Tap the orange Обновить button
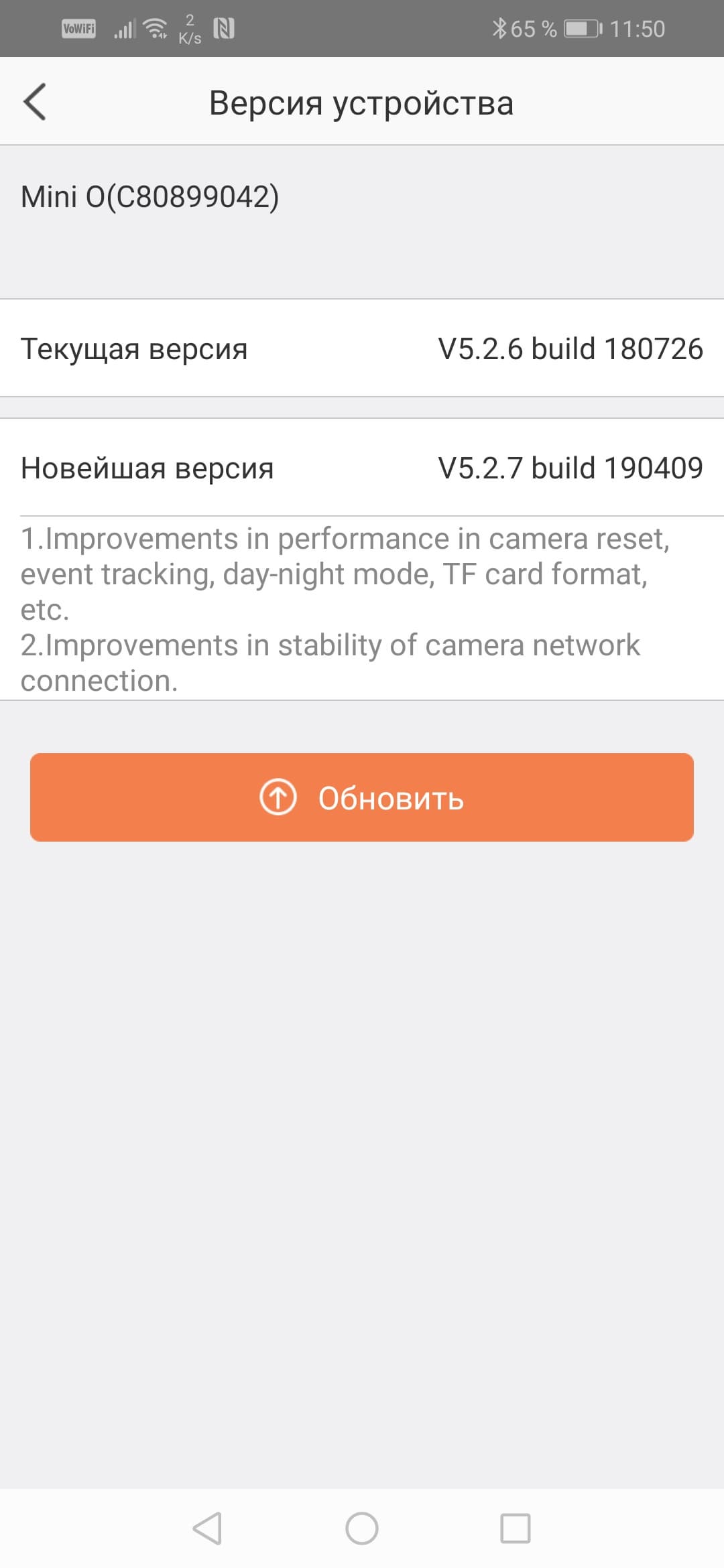This screenshot has width=724, height=1568. point(362,797)
